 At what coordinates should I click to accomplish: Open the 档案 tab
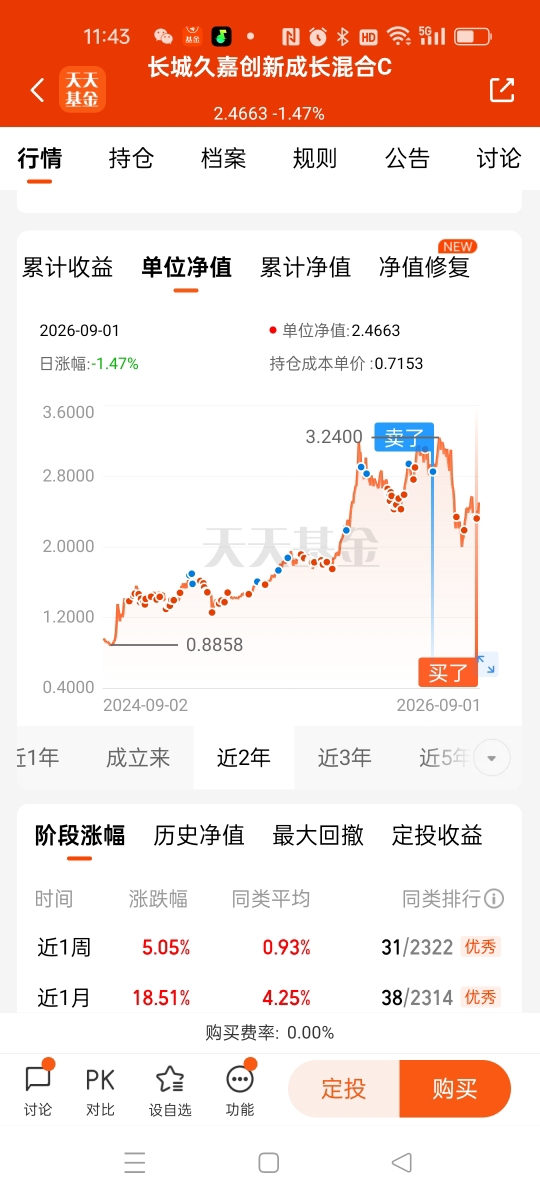[x=223, y=158]
